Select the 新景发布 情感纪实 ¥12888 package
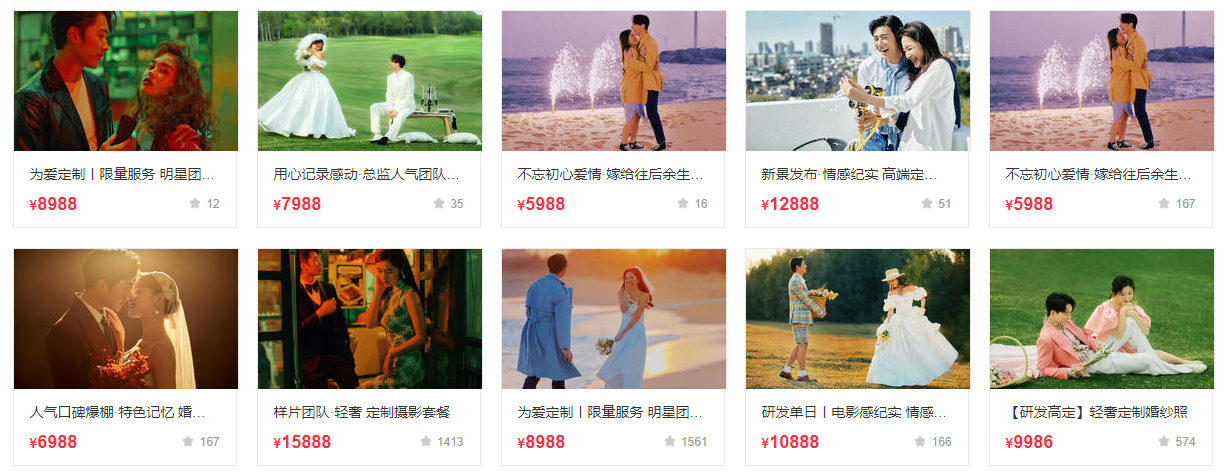This screenshot has width=1227, height=475. 857,81
